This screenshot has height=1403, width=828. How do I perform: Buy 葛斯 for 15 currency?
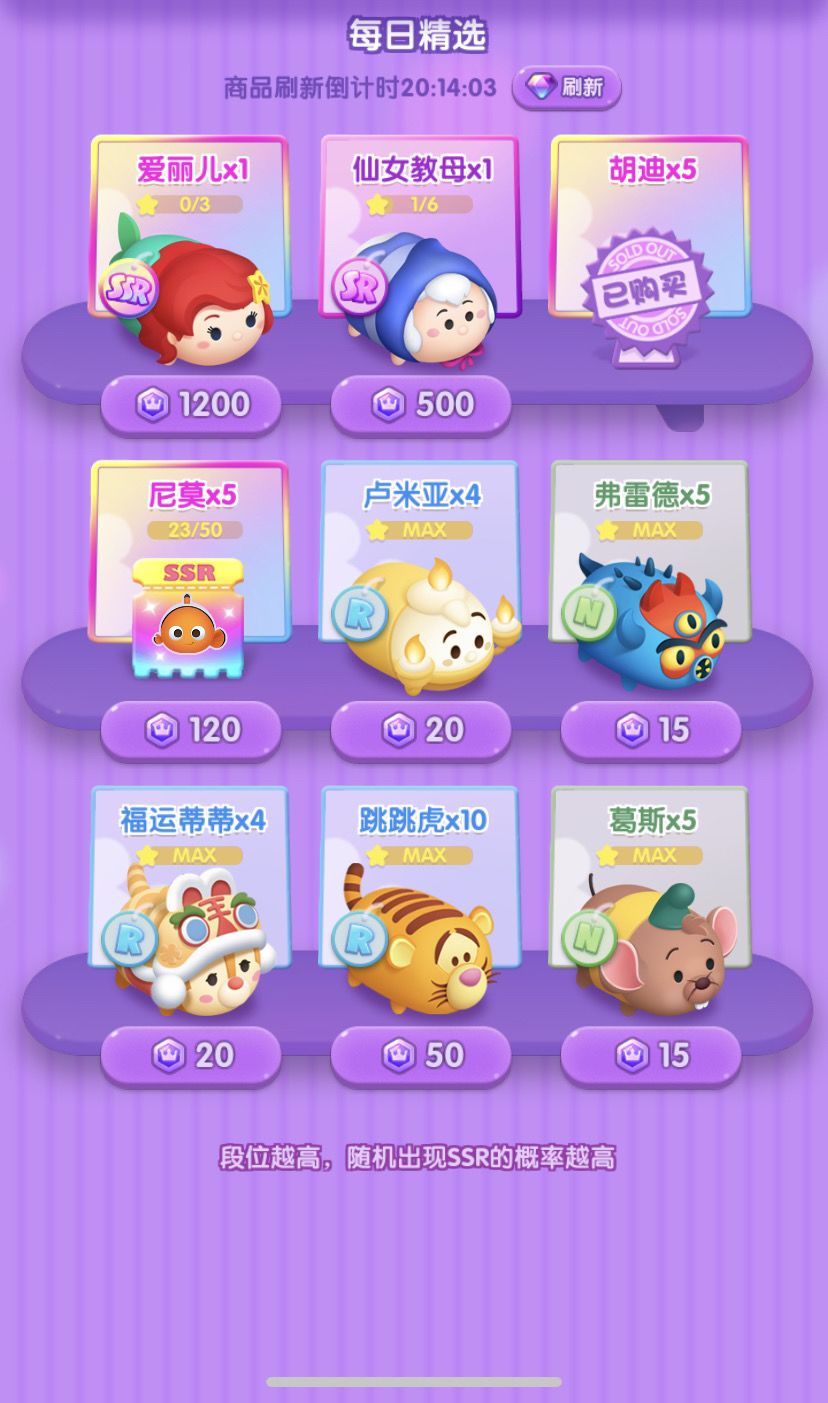pos(650,1054)
